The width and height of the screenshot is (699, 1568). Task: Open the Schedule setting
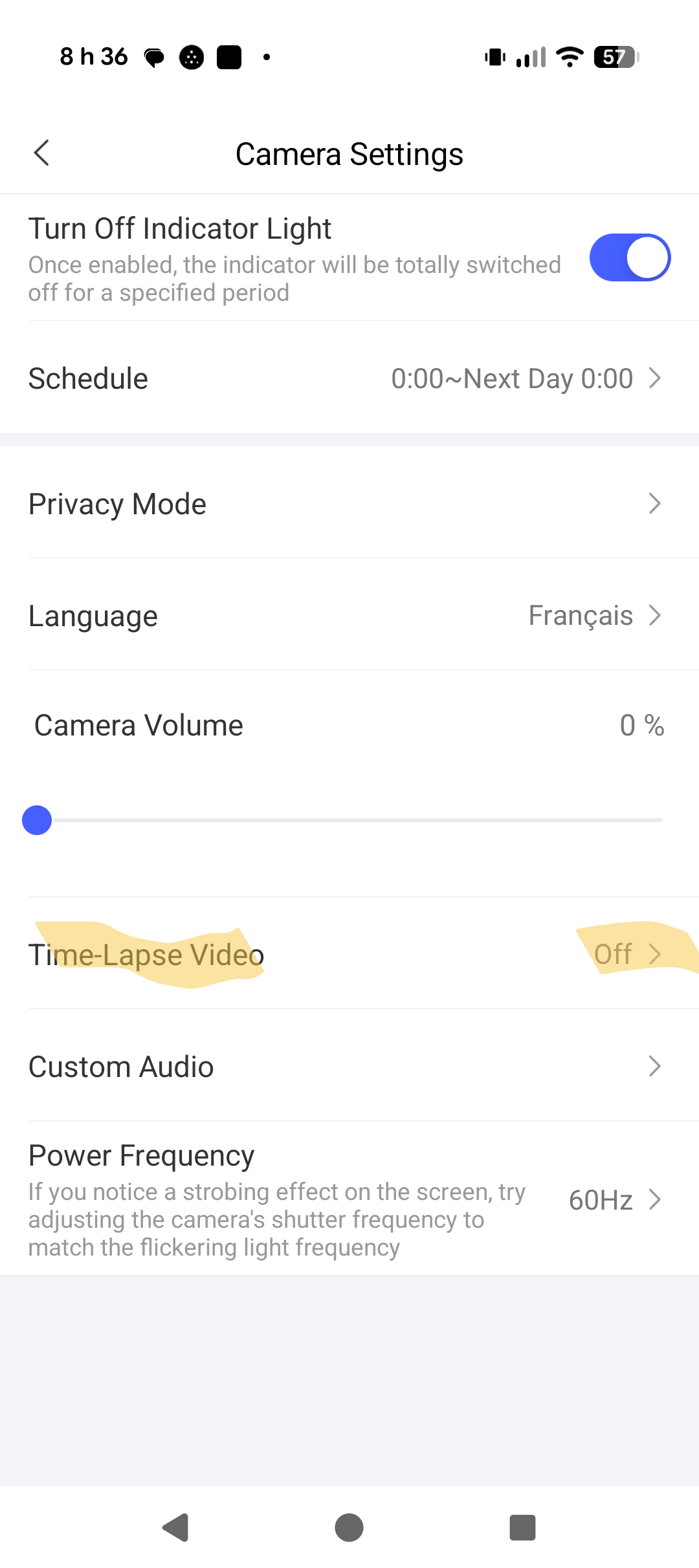[x=349, y=378]
